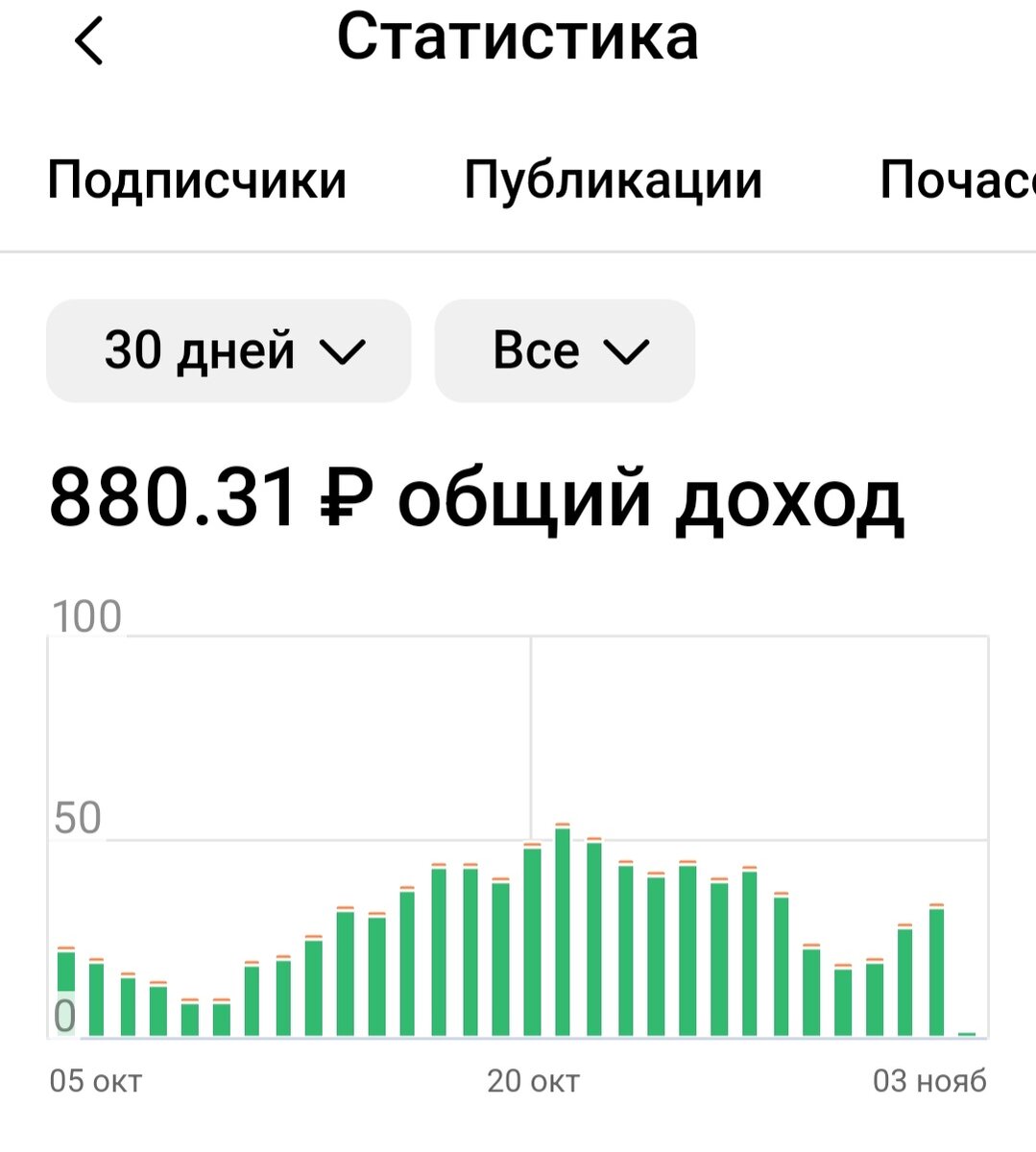This screenshot has height=1152, width=1036.
Task: Tap the first bar above 05 окт
Action: [65, 989]
